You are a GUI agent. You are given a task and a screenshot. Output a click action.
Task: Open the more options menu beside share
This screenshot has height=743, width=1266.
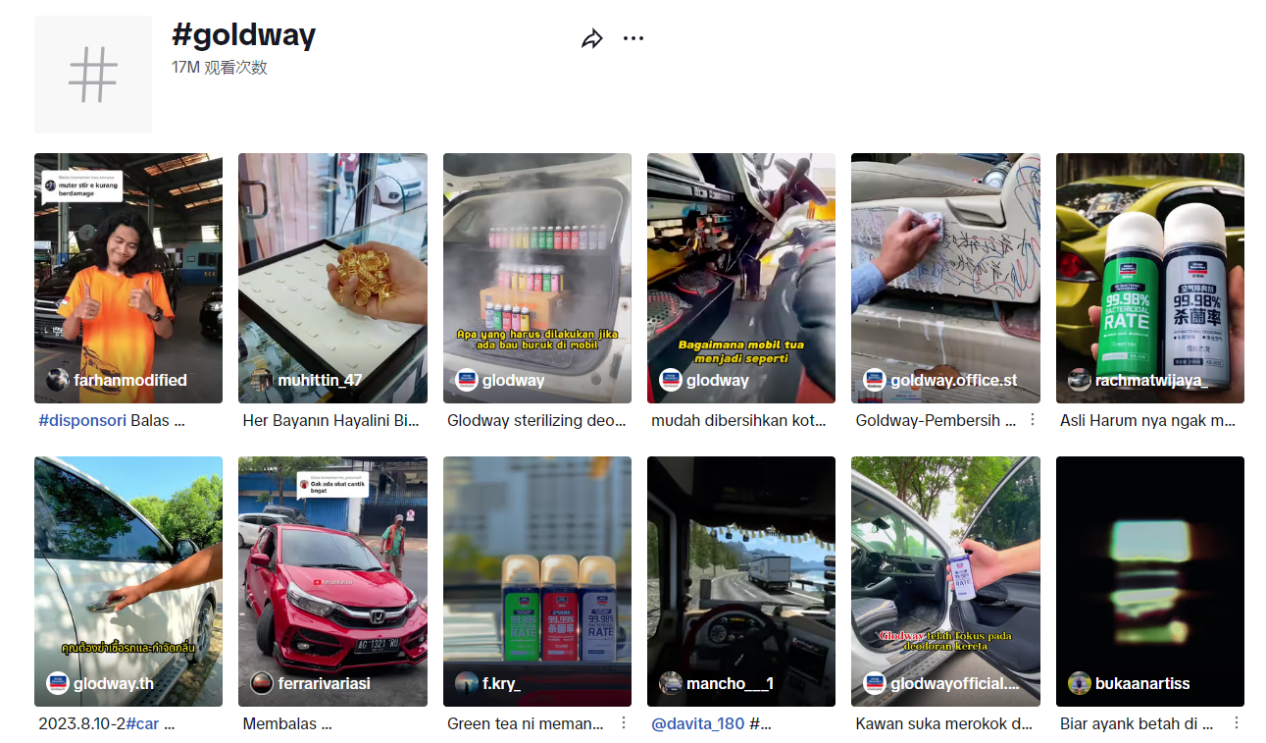(633, 39)
